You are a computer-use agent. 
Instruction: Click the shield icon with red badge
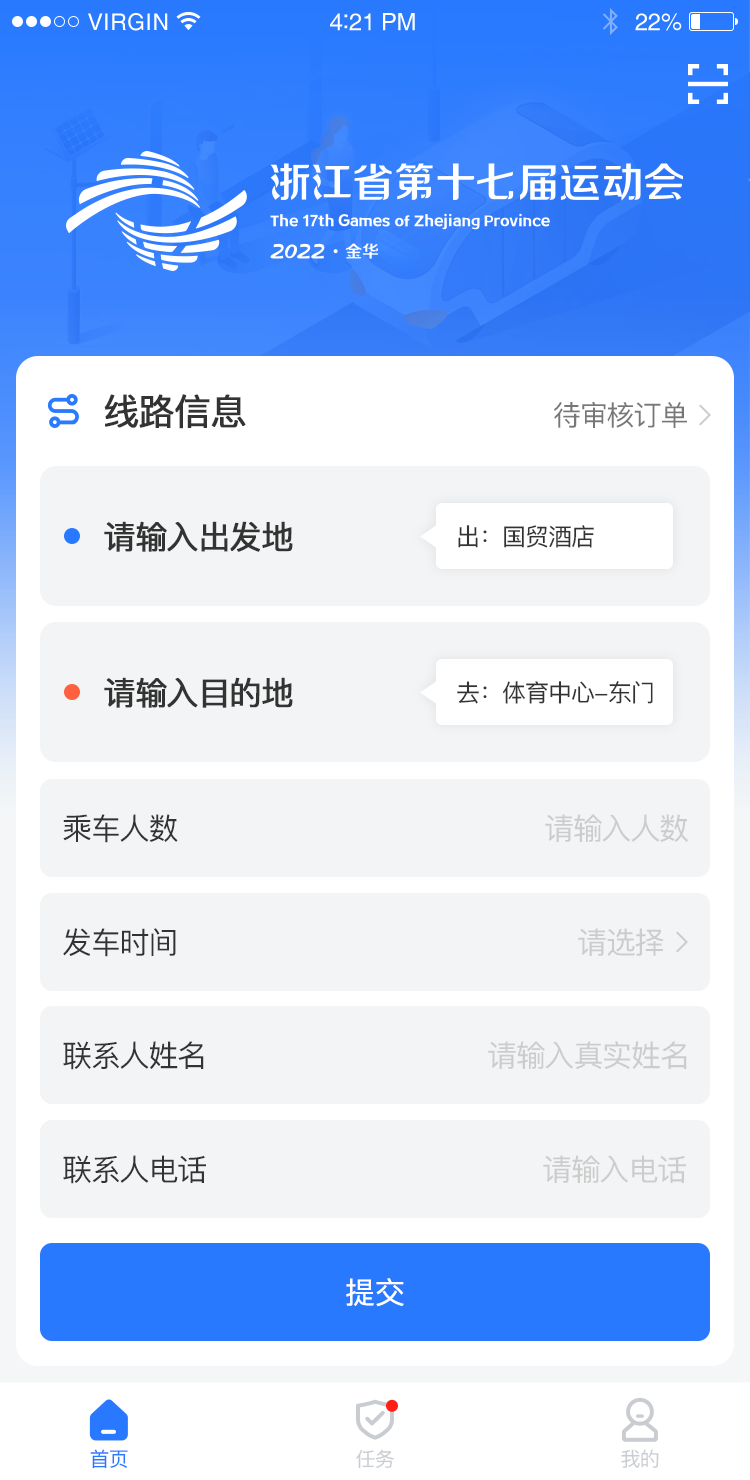point(374,1417)
